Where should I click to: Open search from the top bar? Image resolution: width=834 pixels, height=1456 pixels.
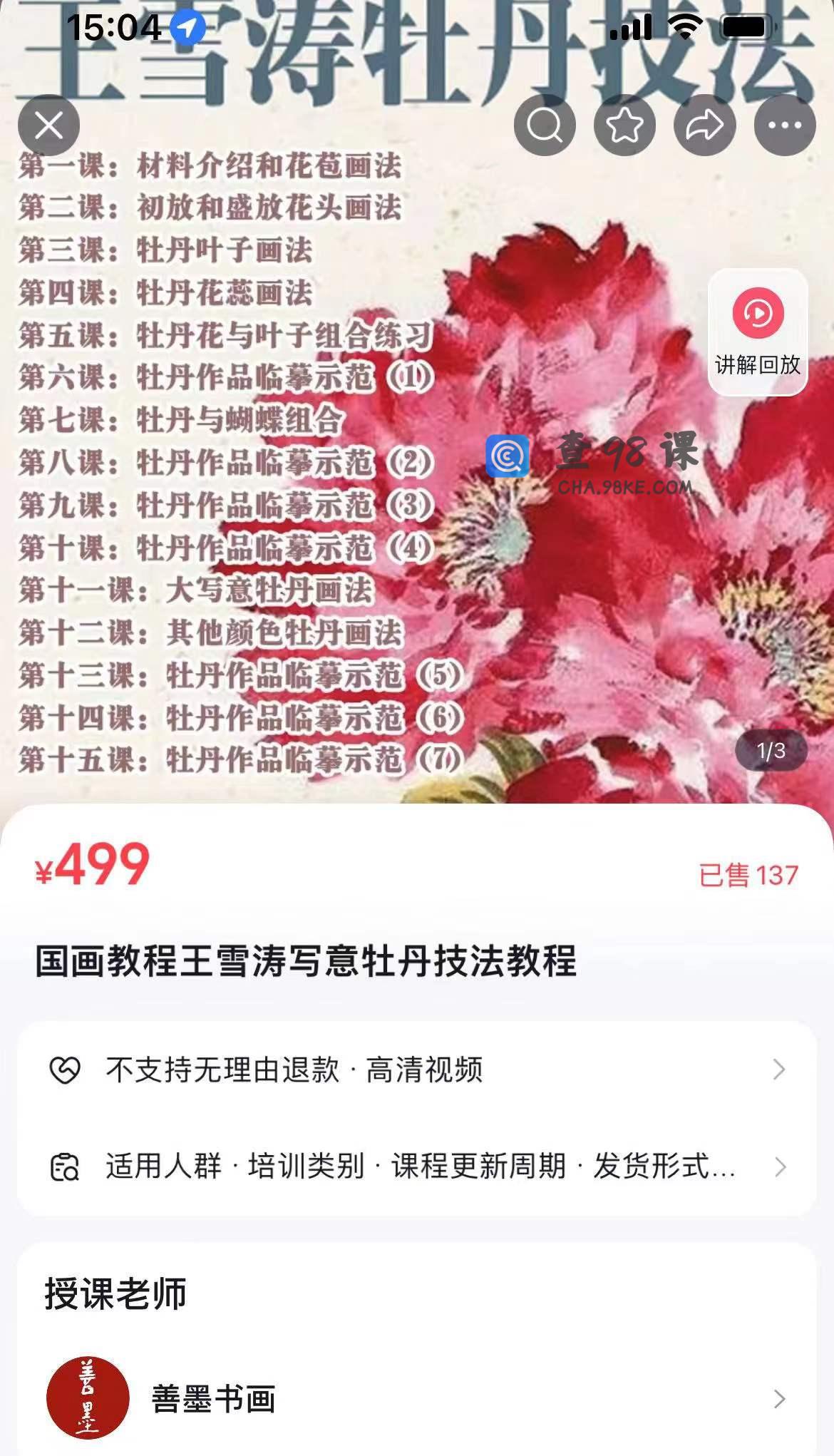click(x=545, y=125)
